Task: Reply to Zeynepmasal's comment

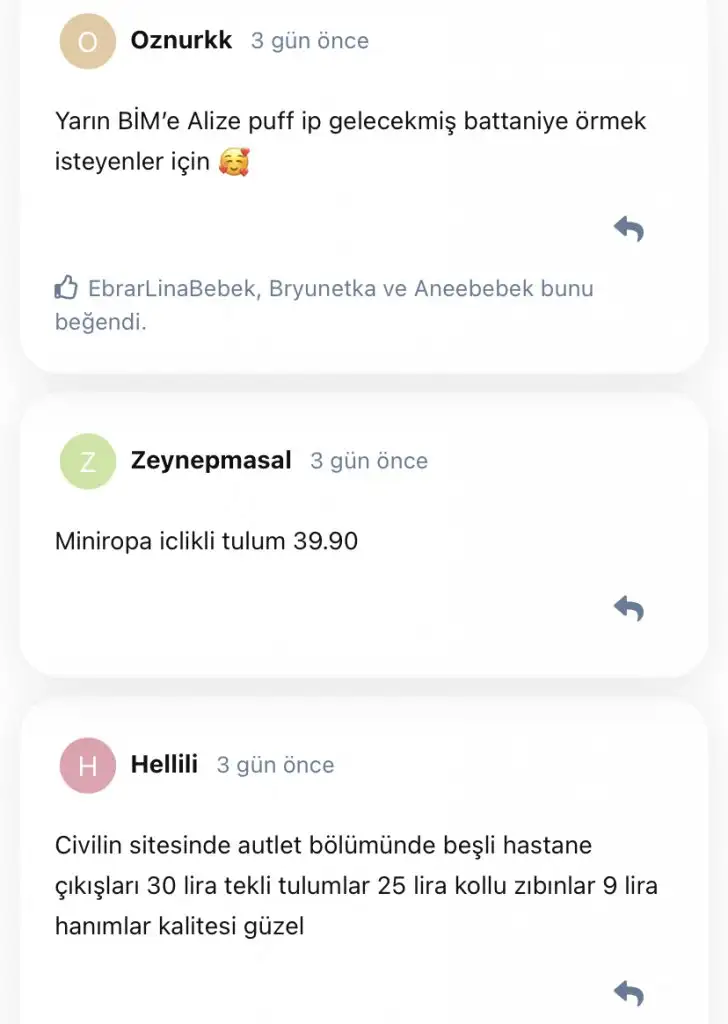Action: pos(628,608)
